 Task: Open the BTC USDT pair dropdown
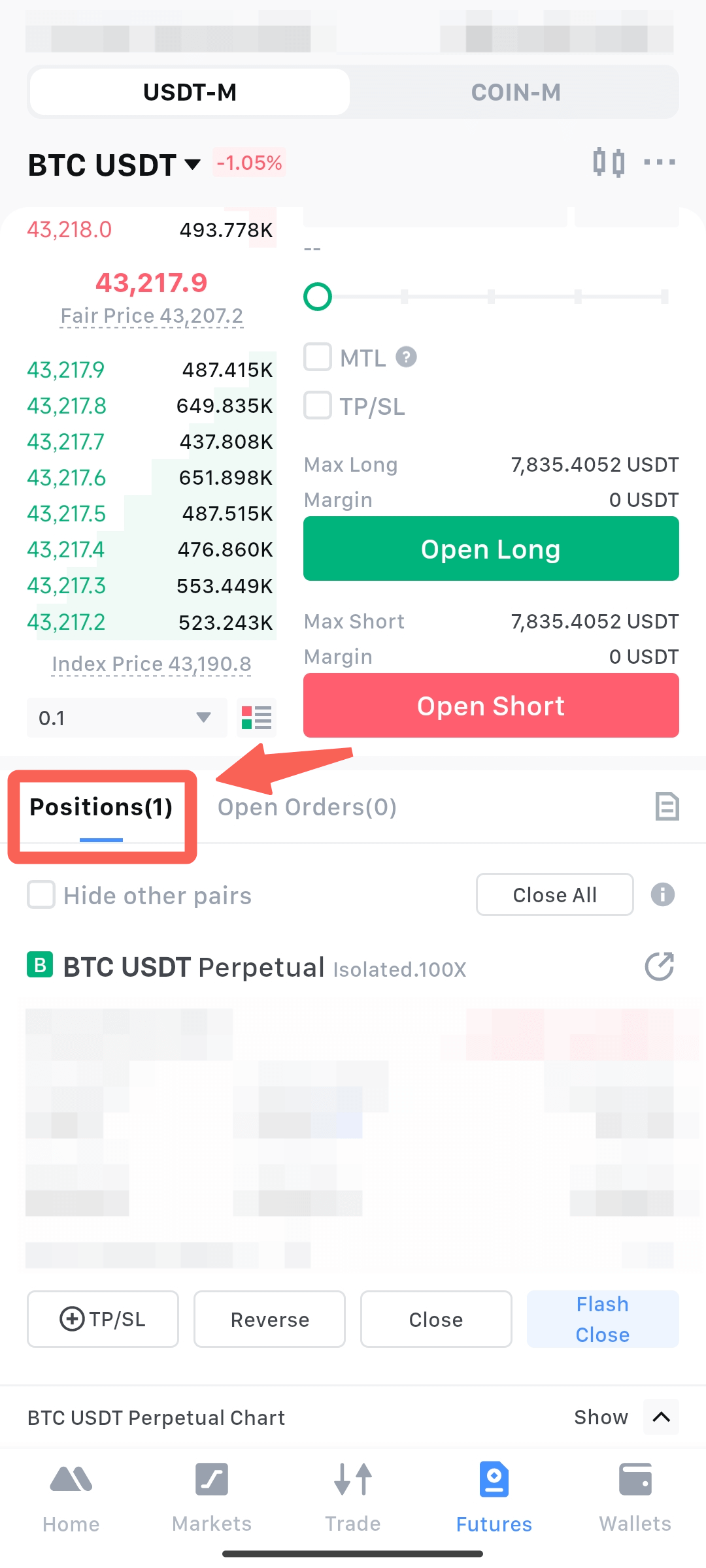click(x=114, y=165)
